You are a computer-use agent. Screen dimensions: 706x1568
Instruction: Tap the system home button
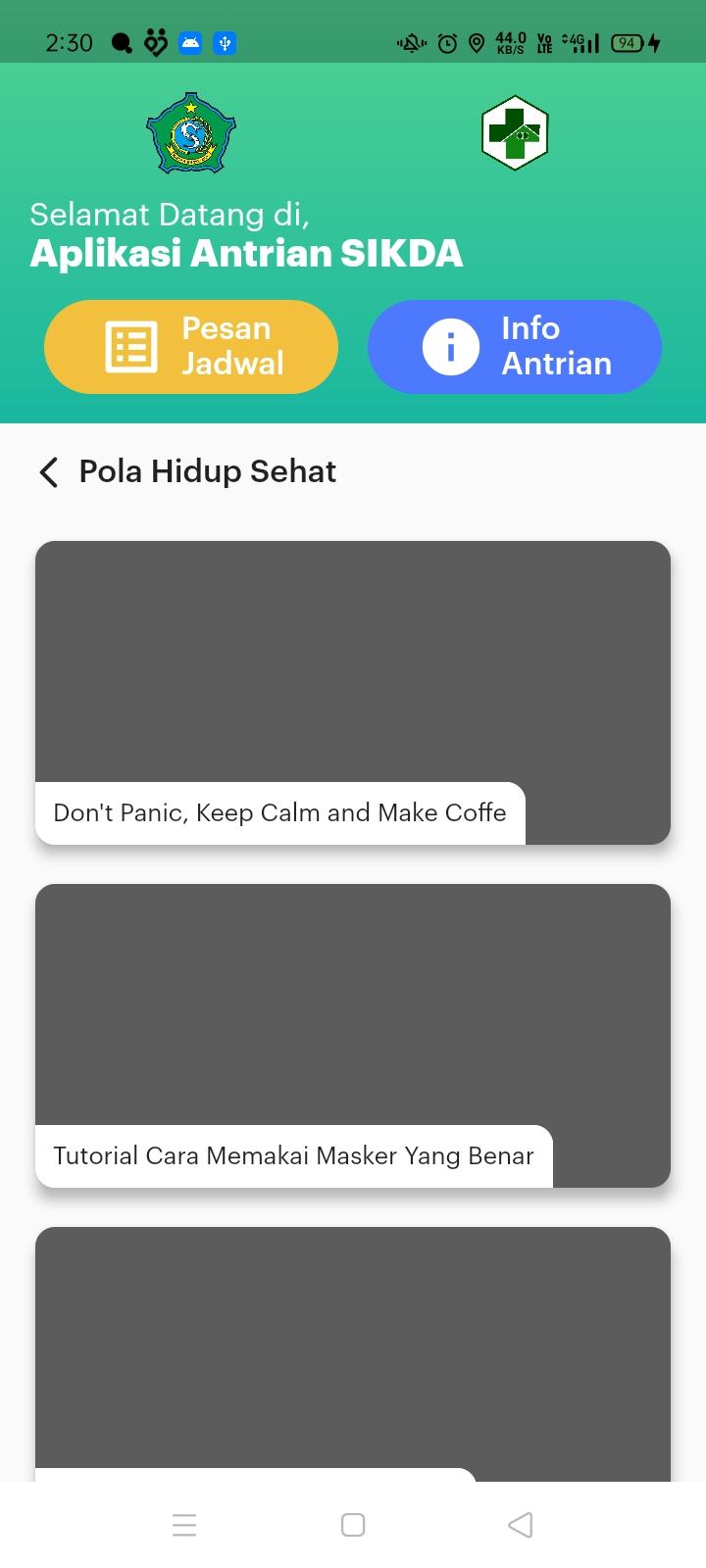tap(353, 1525)
